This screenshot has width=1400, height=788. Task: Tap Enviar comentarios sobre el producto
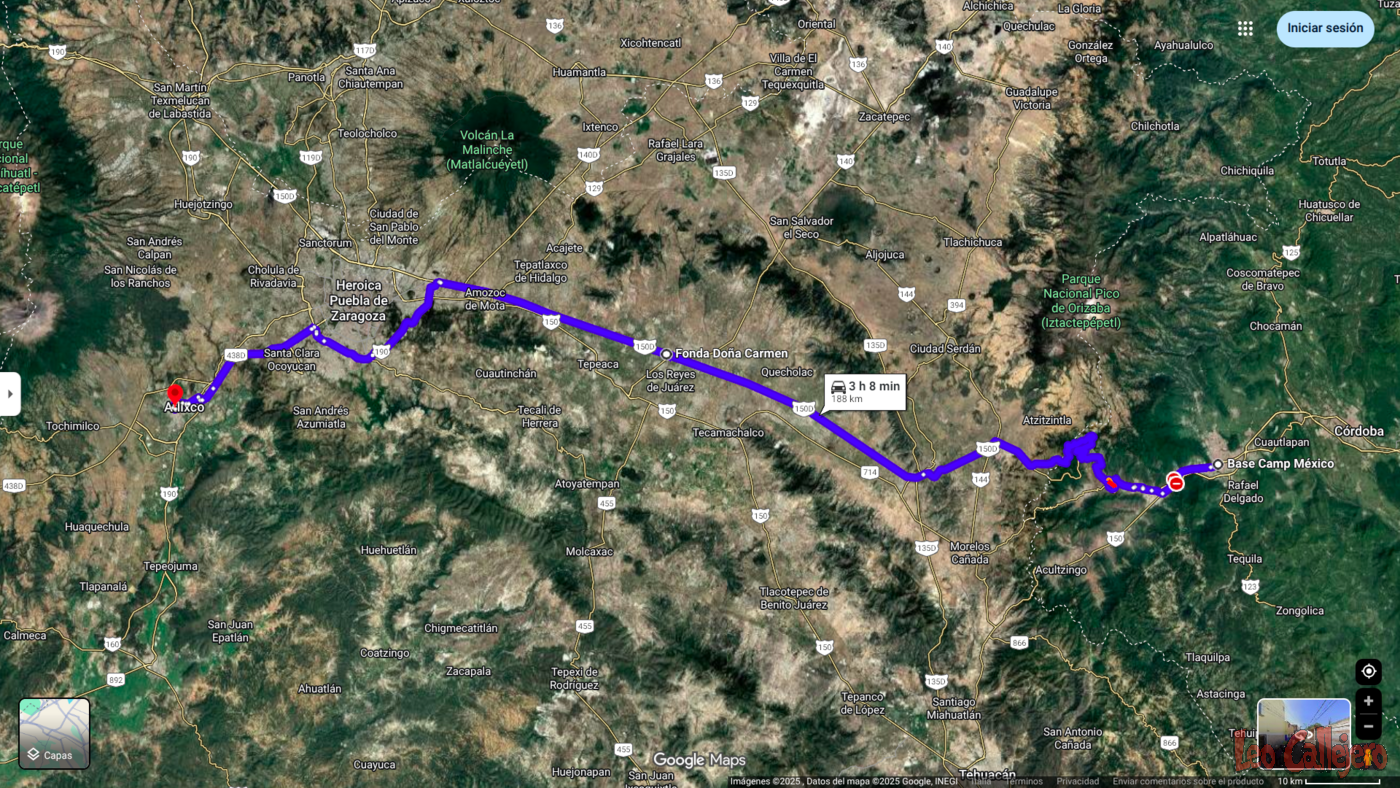[1188, 781]
